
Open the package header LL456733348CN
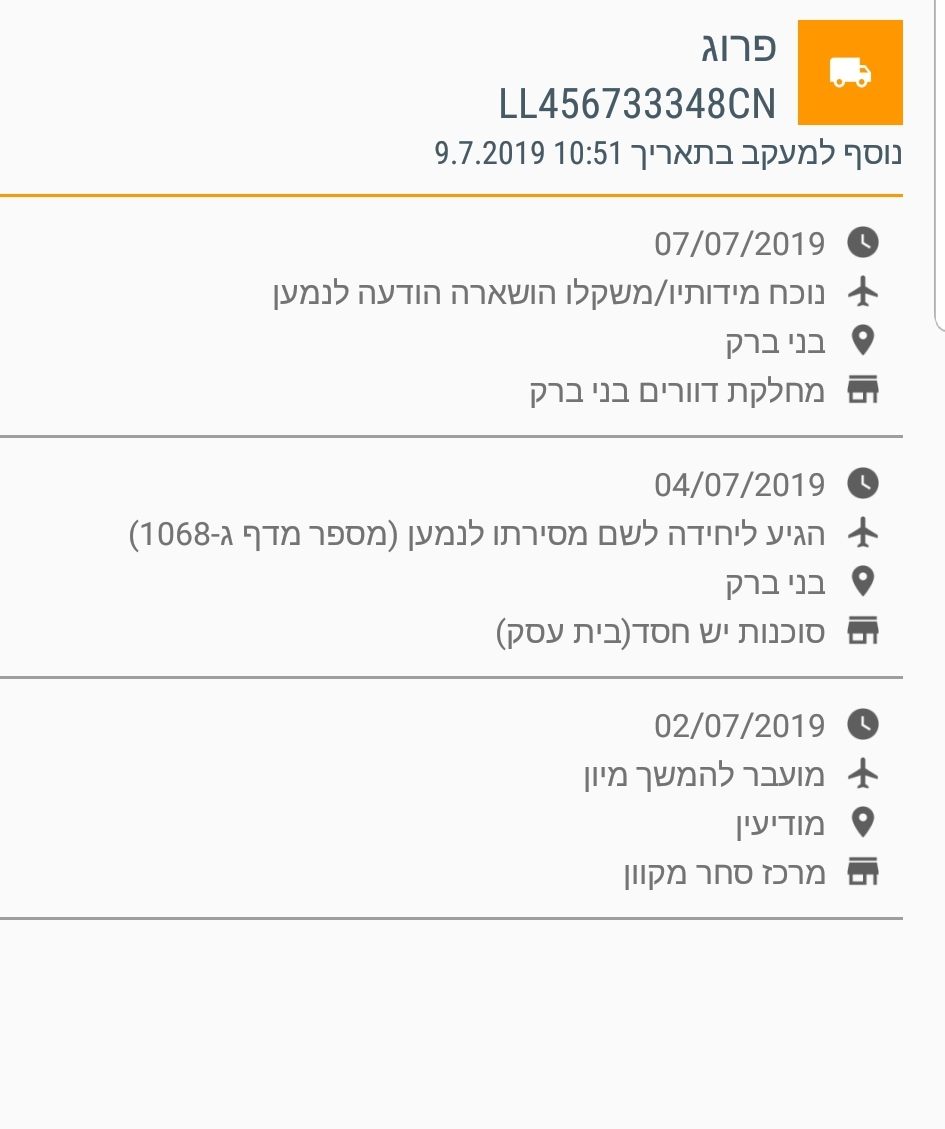click(x=637, y=103)
